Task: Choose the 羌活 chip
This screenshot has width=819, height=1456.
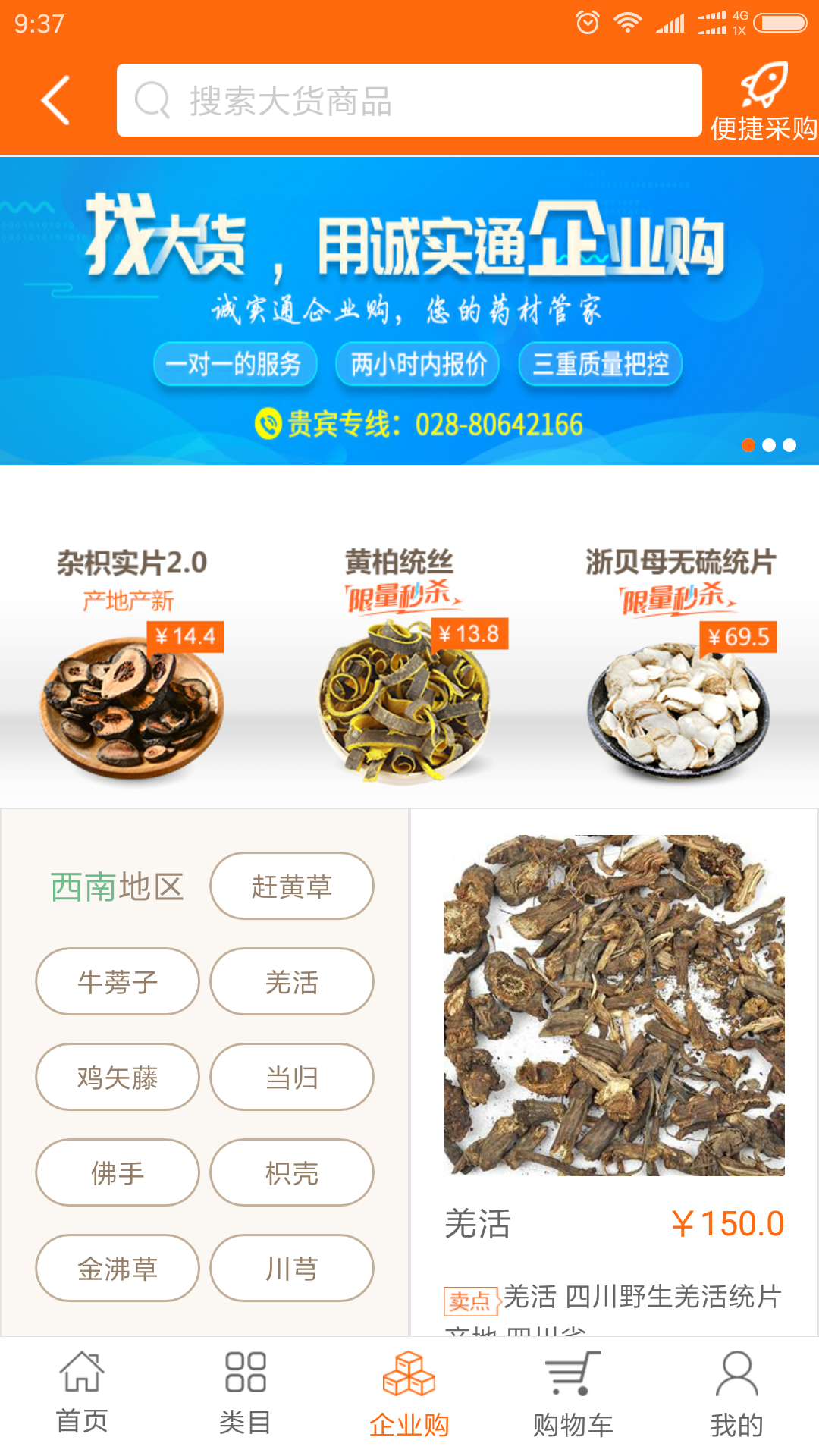Action: coord(292,981)
